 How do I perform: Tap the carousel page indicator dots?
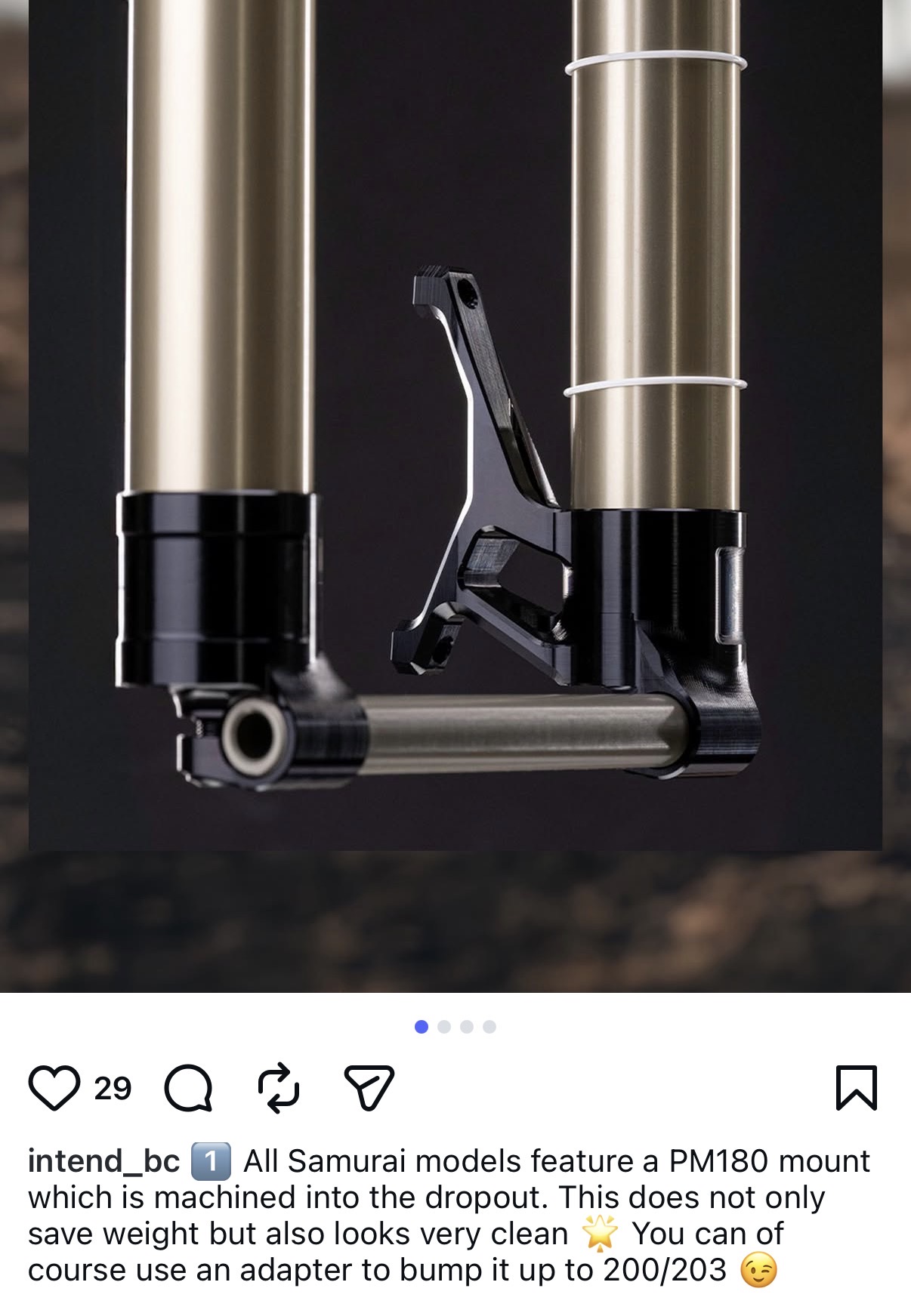coord(455,1027)
